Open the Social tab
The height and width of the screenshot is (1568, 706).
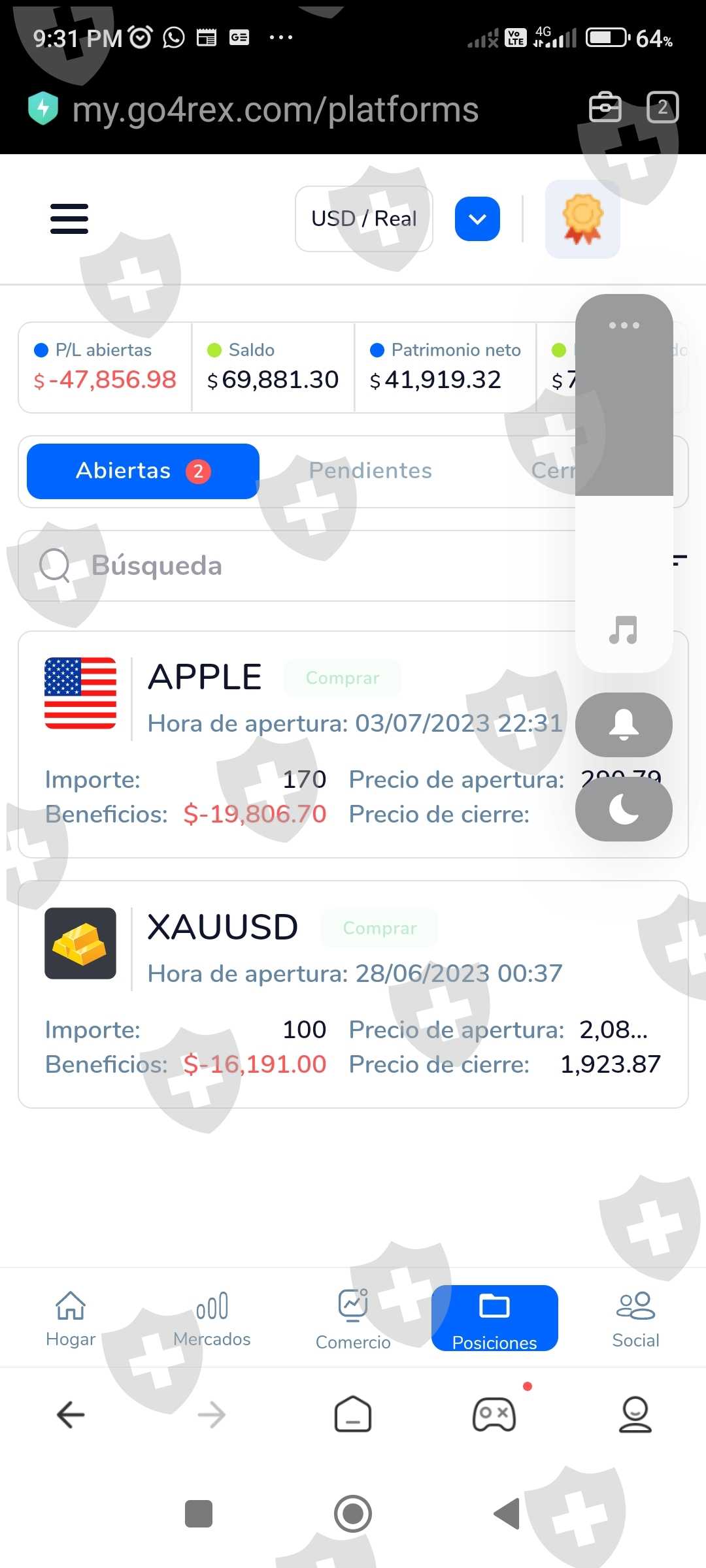[x=635, y=1319]
